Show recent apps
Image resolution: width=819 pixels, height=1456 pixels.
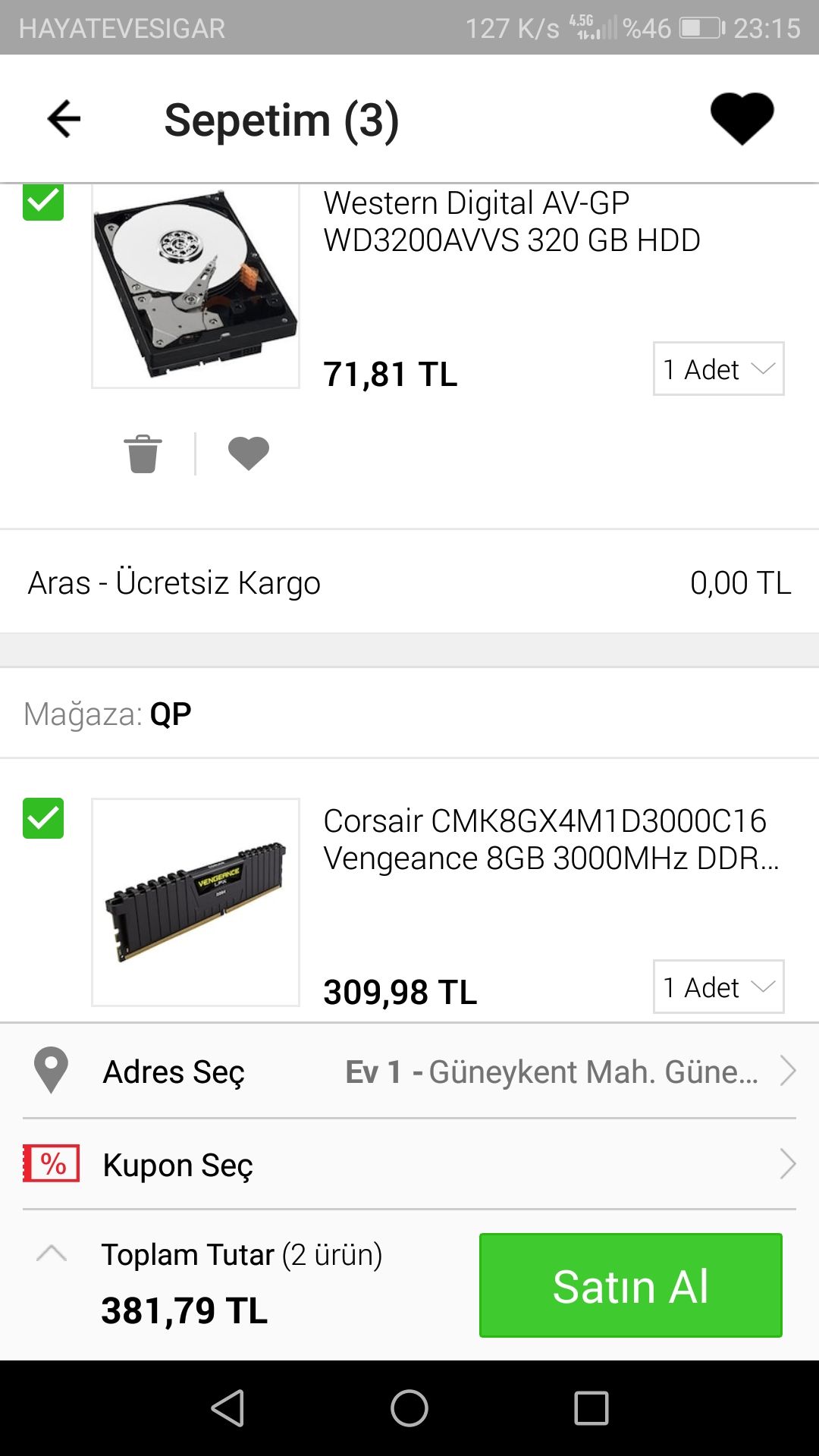(591, 1408)
